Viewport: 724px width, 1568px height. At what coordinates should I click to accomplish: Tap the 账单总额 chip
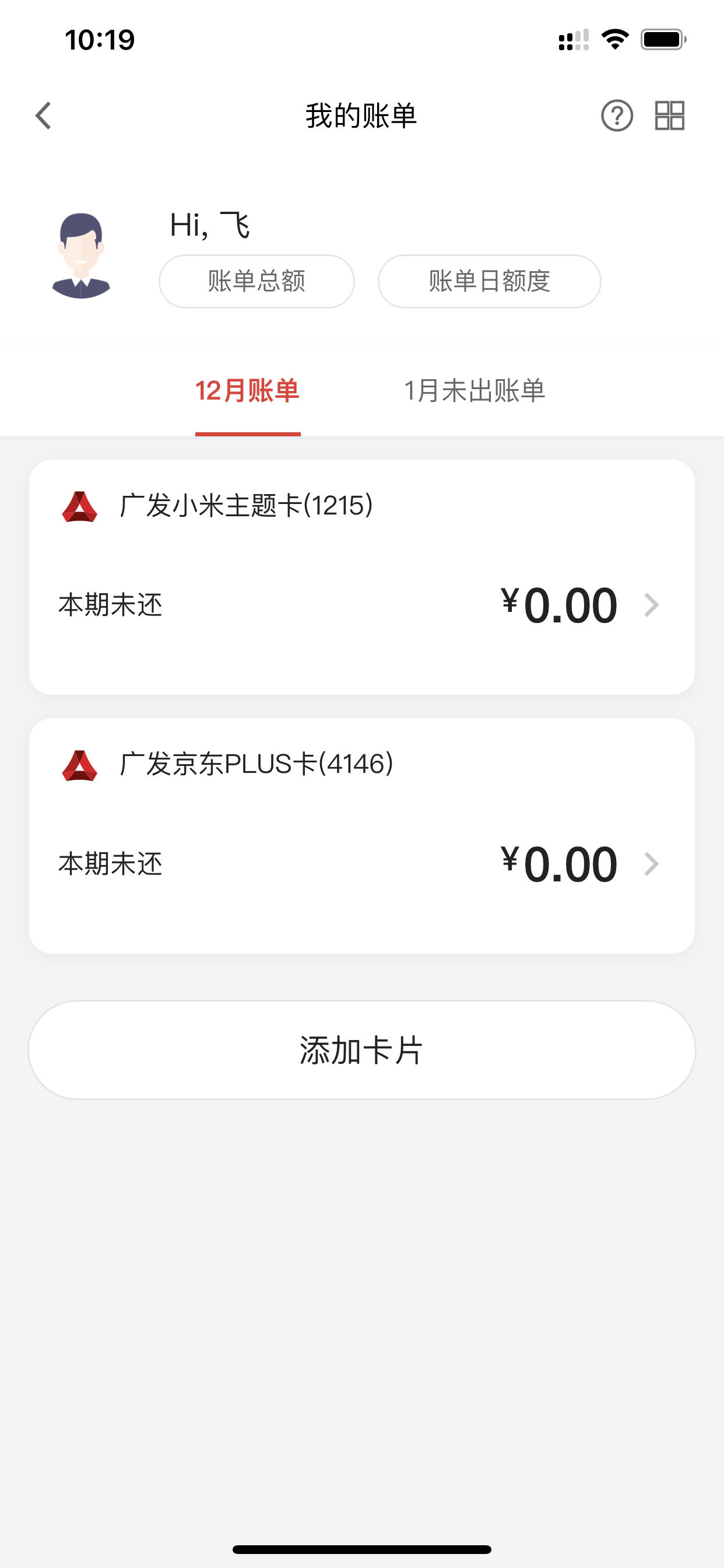click(x=256, y=281)
